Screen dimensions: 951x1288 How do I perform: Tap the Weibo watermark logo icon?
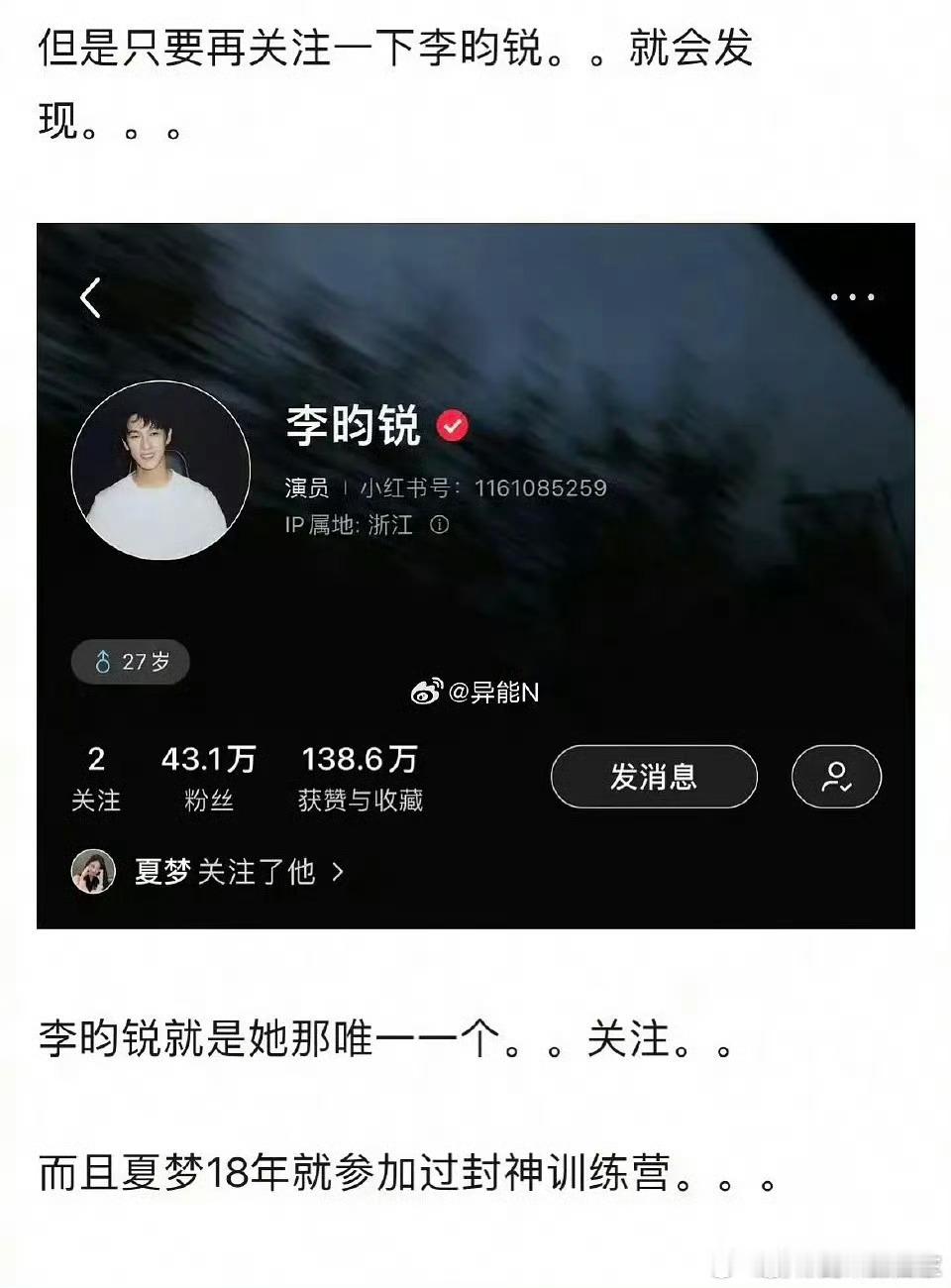pos(428,693)
